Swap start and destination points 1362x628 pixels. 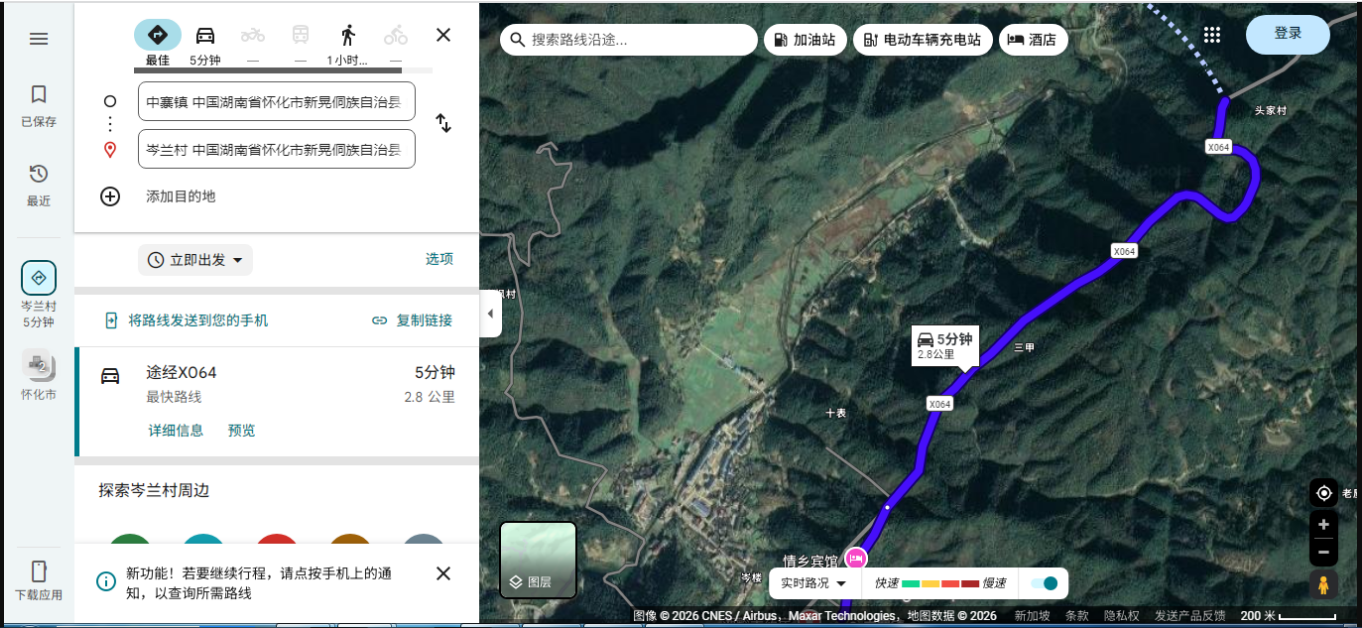point(443,123)
